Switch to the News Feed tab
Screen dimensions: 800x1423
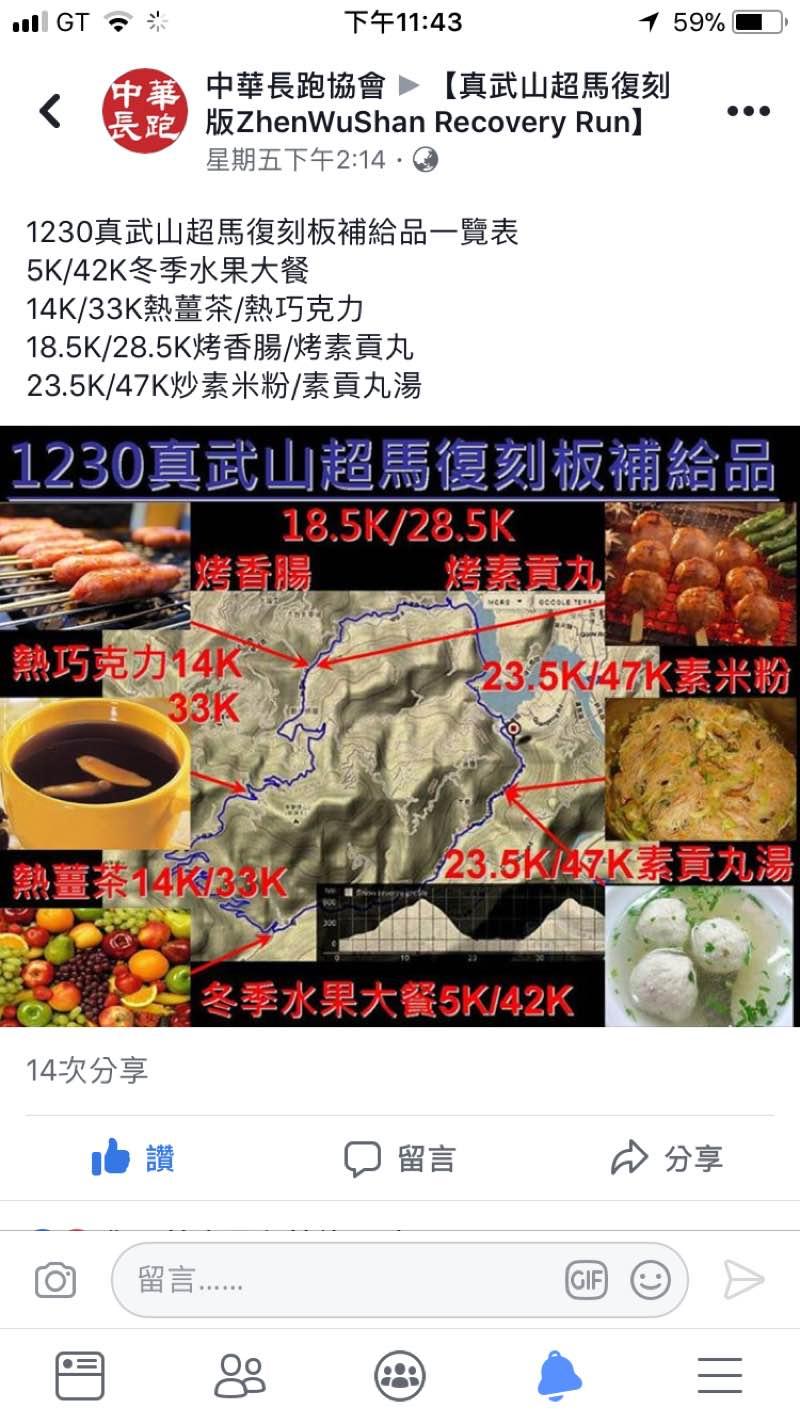coord(80,1376)
